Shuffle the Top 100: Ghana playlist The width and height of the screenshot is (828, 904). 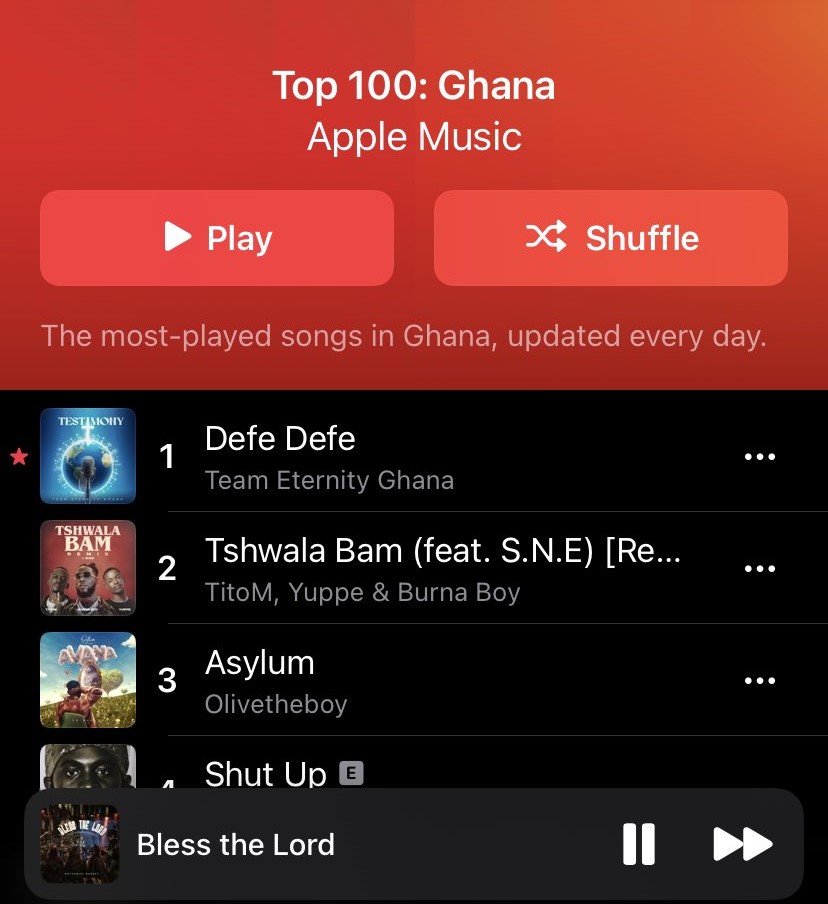click(x=610, y=238)
